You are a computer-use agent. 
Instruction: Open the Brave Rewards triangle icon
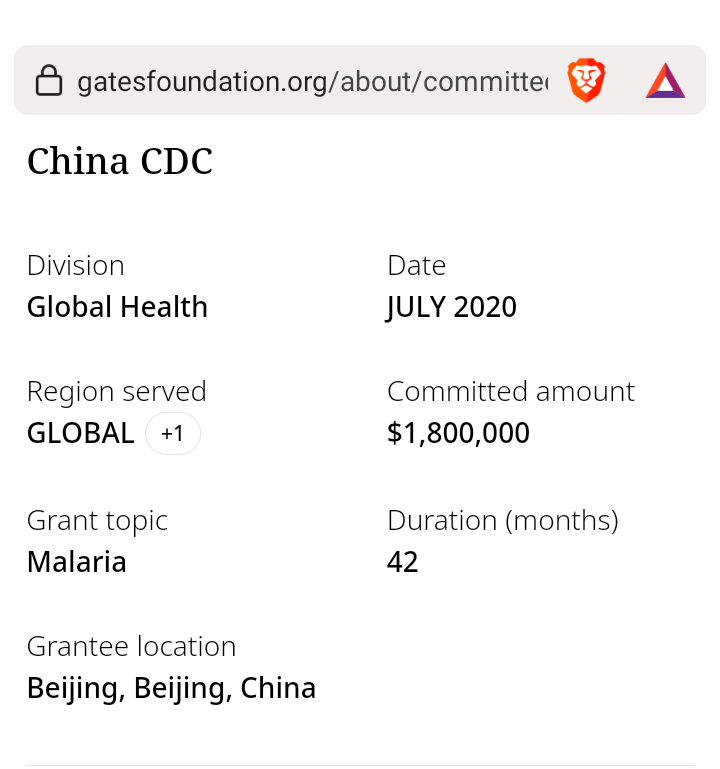(x=665, y=81)
